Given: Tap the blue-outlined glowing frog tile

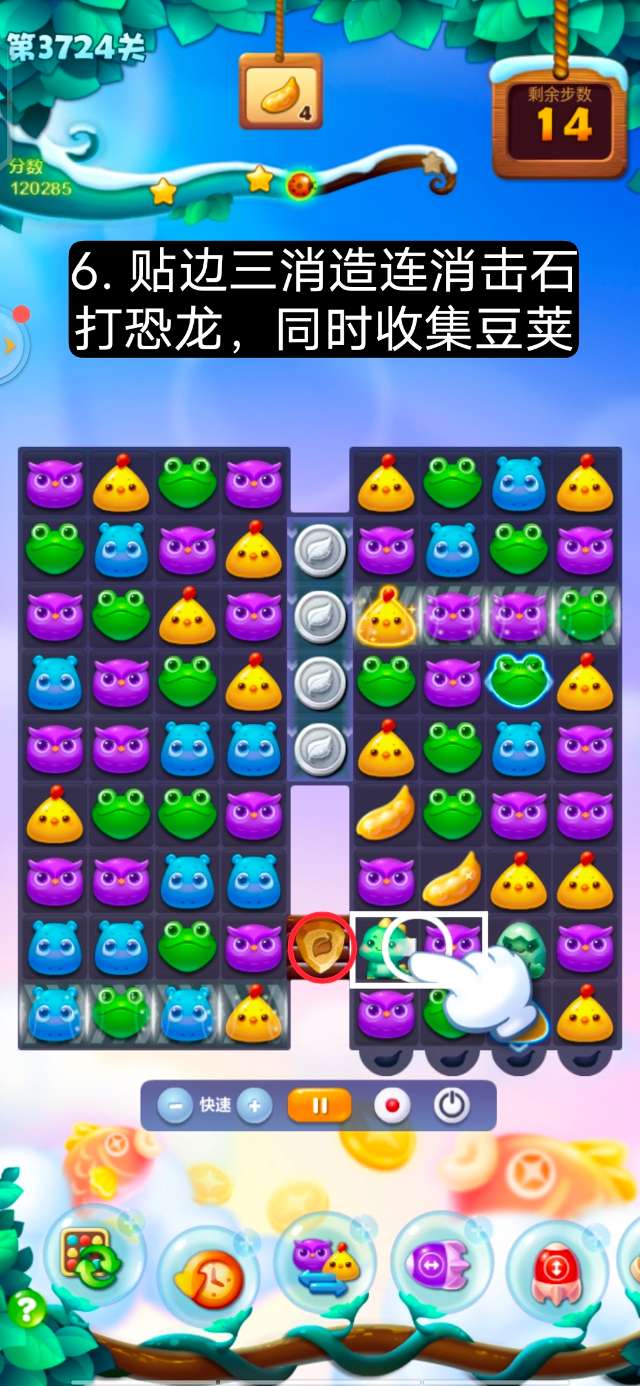Looking at the screenshot, I should coord(518,681).
